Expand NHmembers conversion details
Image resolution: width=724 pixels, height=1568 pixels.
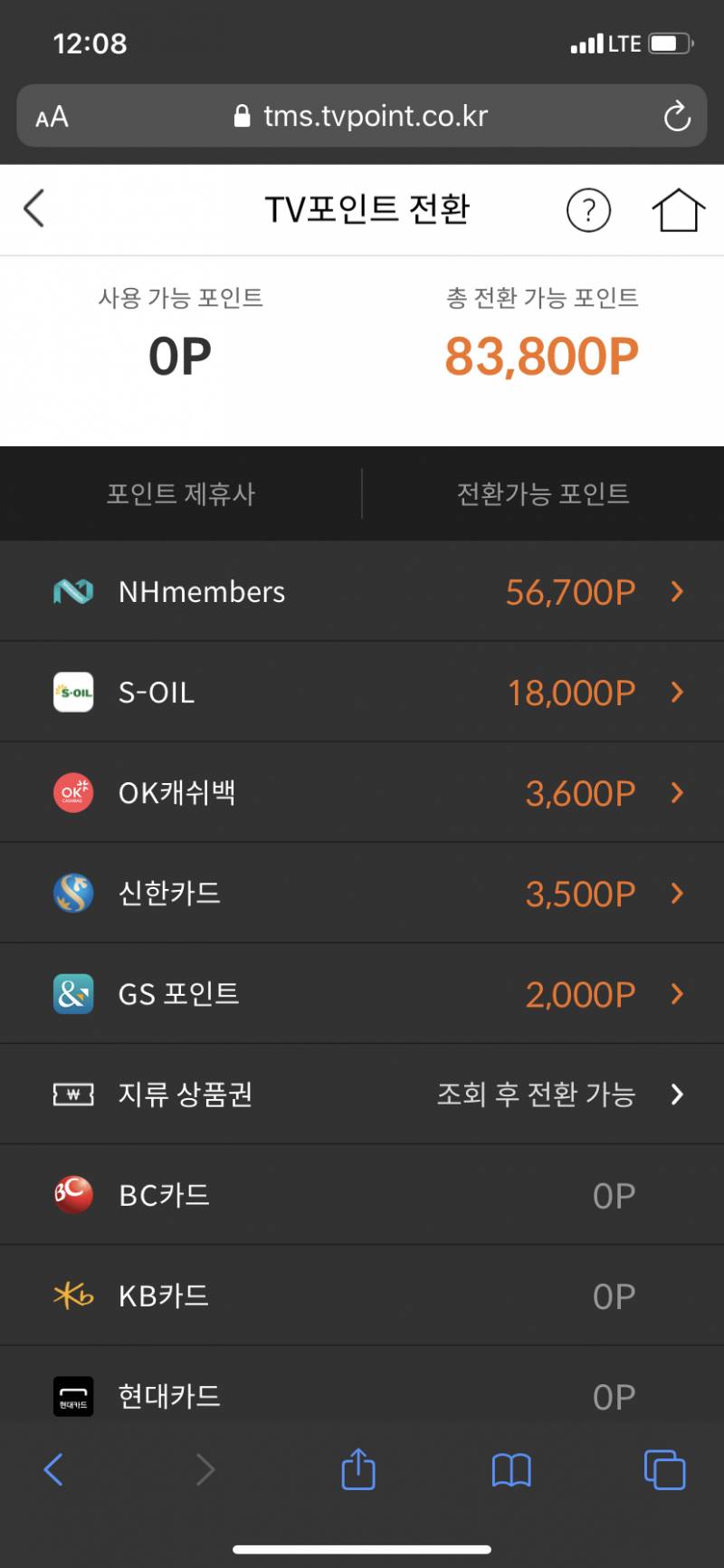click(x=676, y=592)
